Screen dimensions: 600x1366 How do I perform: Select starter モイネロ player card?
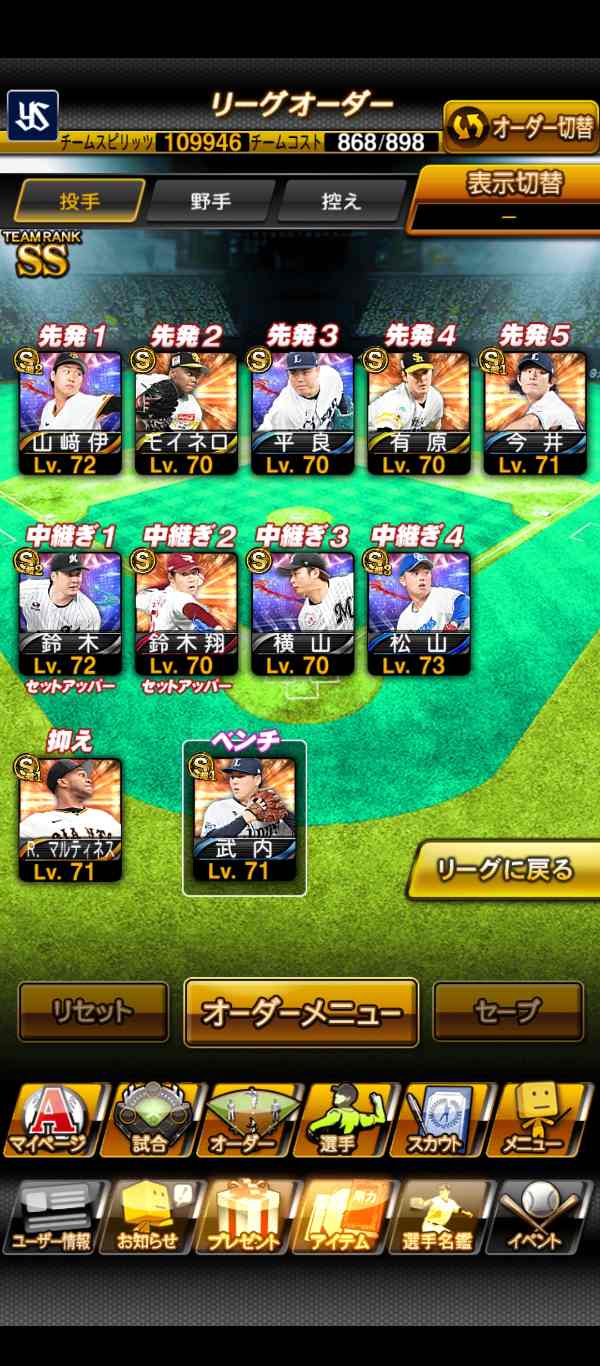coord(186,412)
